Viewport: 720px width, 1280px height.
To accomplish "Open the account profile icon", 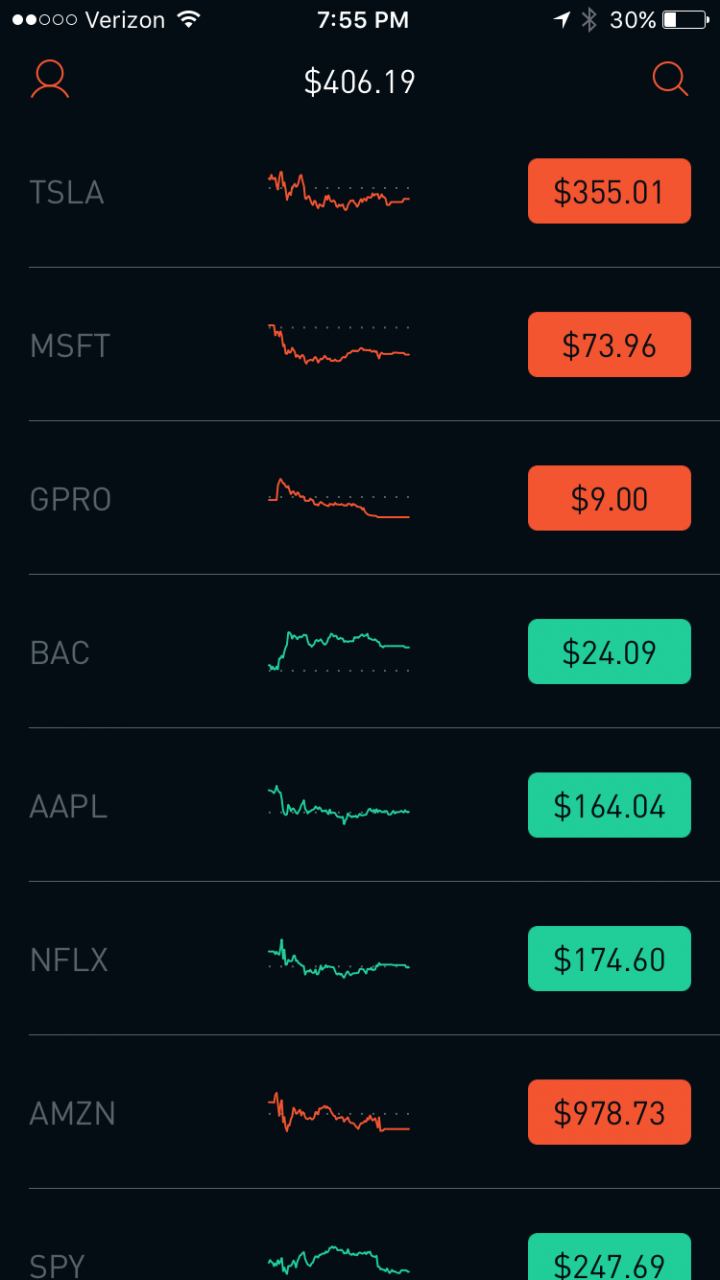I will [x=49, y=80].
